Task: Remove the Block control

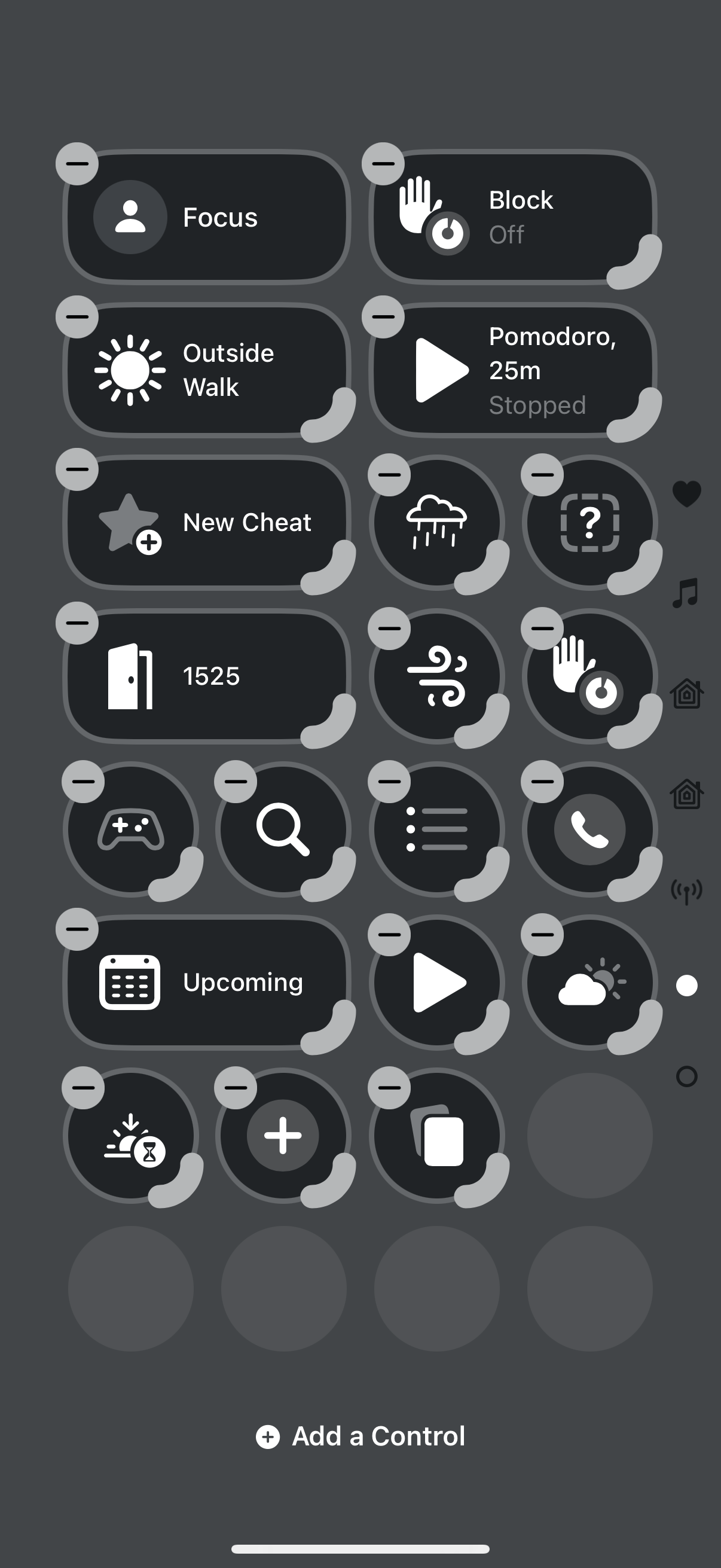Action: click(383, 163)
